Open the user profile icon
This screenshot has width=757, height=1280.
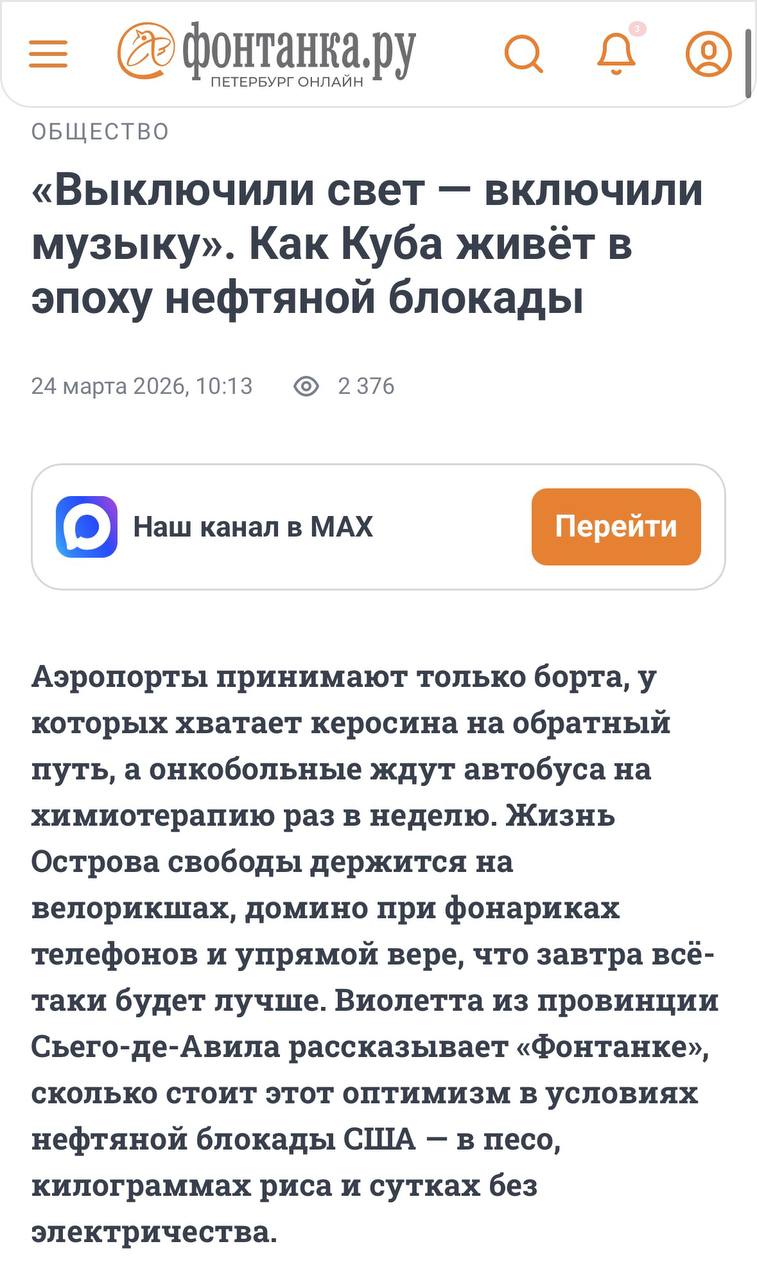click(708, 53)
